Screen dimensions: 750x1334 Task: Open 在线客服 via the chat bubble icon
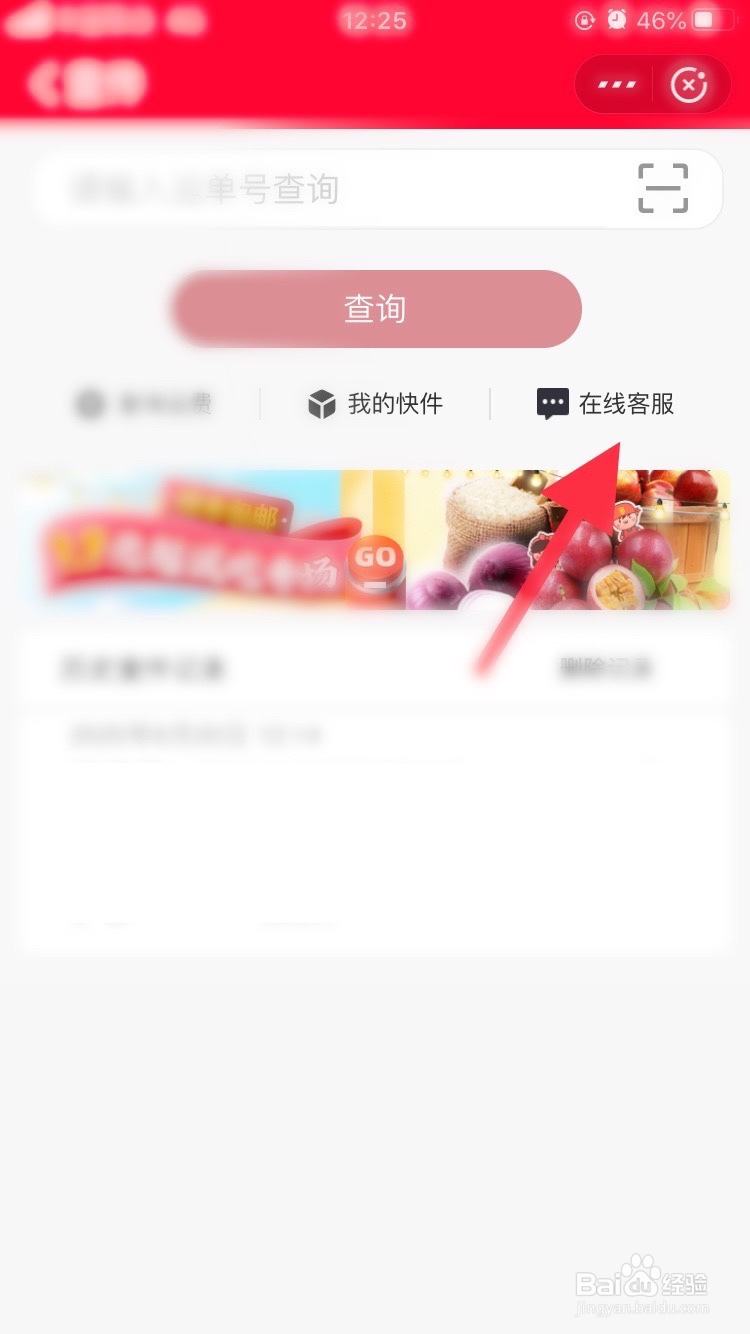pos(551,403)
